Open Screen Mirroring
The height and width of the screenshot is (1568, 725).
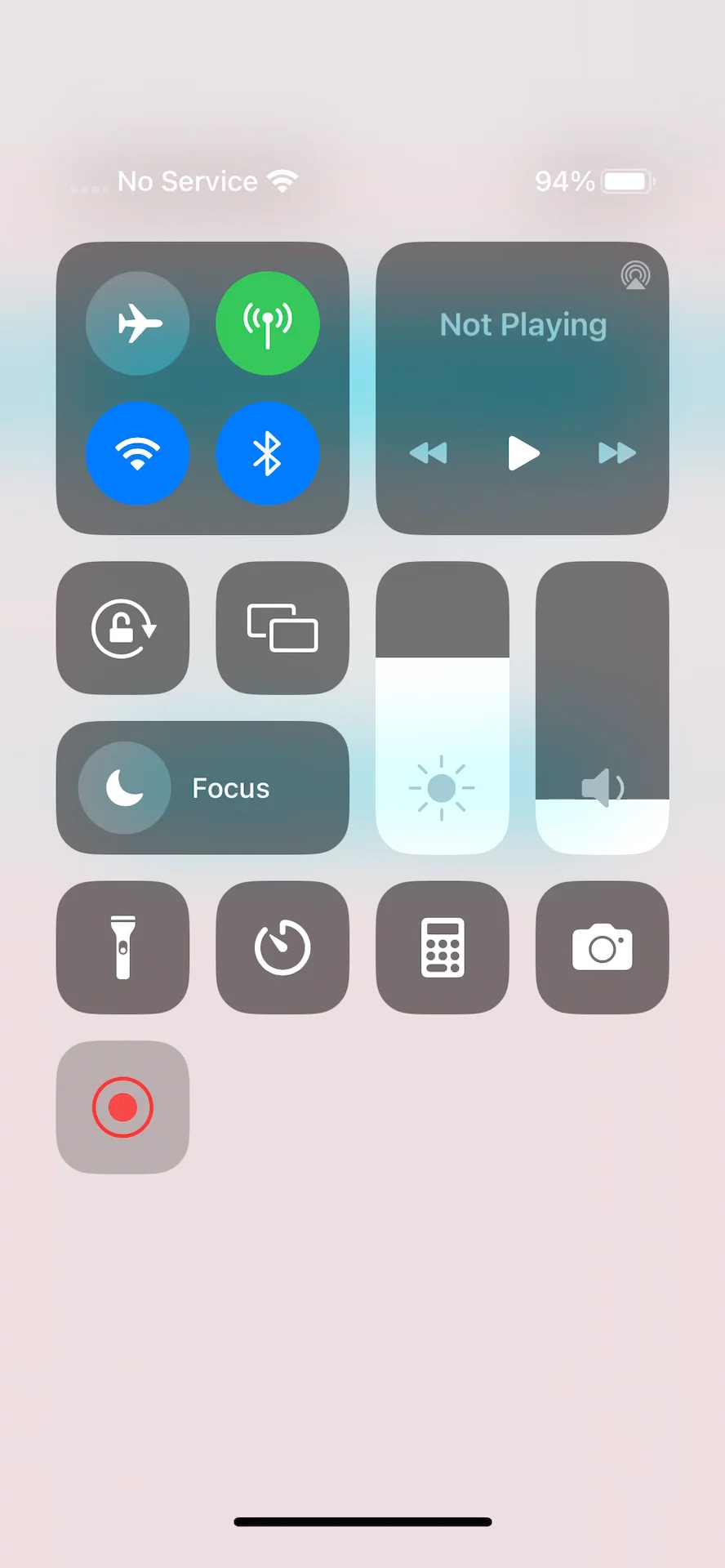pos(282,628)
